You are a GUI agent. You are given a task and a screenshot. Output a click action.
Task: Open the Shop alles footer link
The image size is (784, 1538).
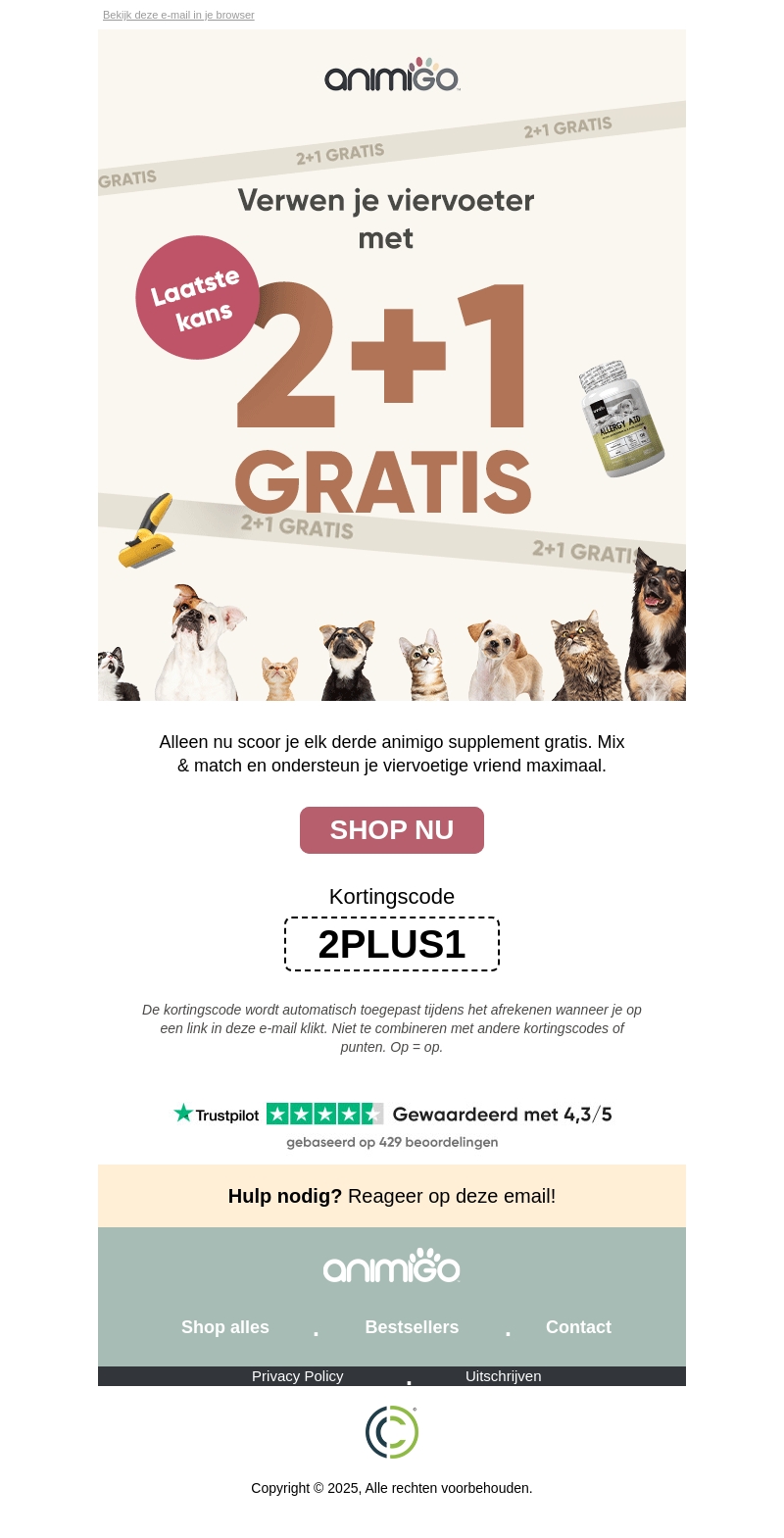pos(225,1327)
